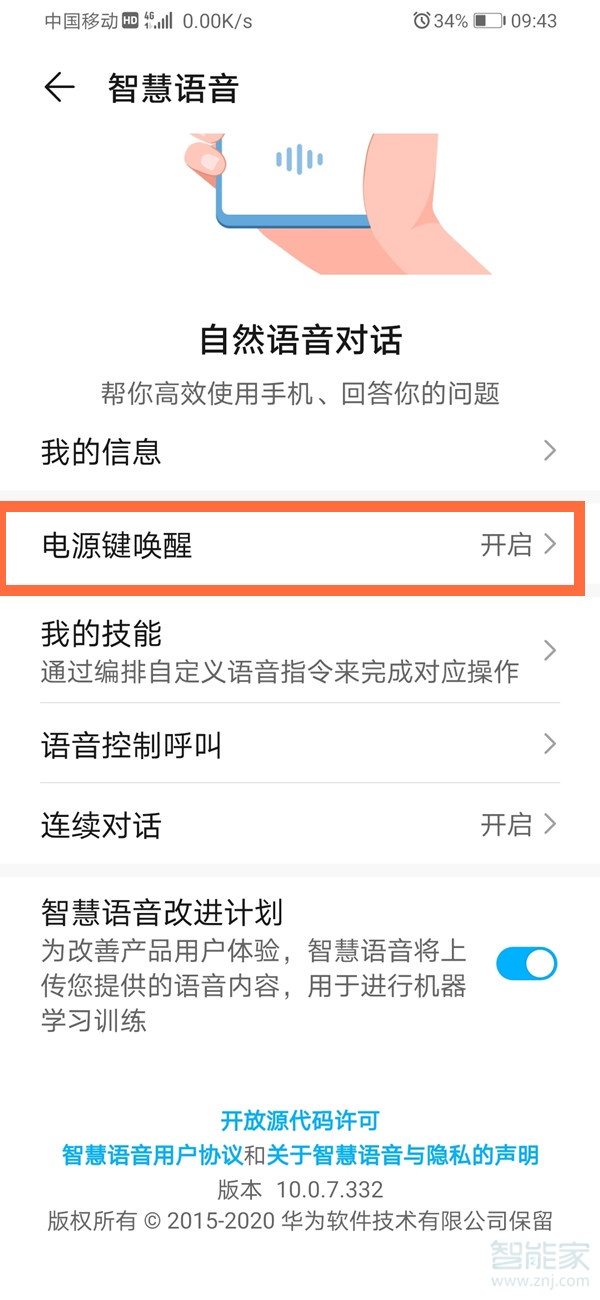The height and width of the screenshot is (1300, 600).
Task: Open 智慧语音用户协议 link
Action: click(x=153, y=1156)
